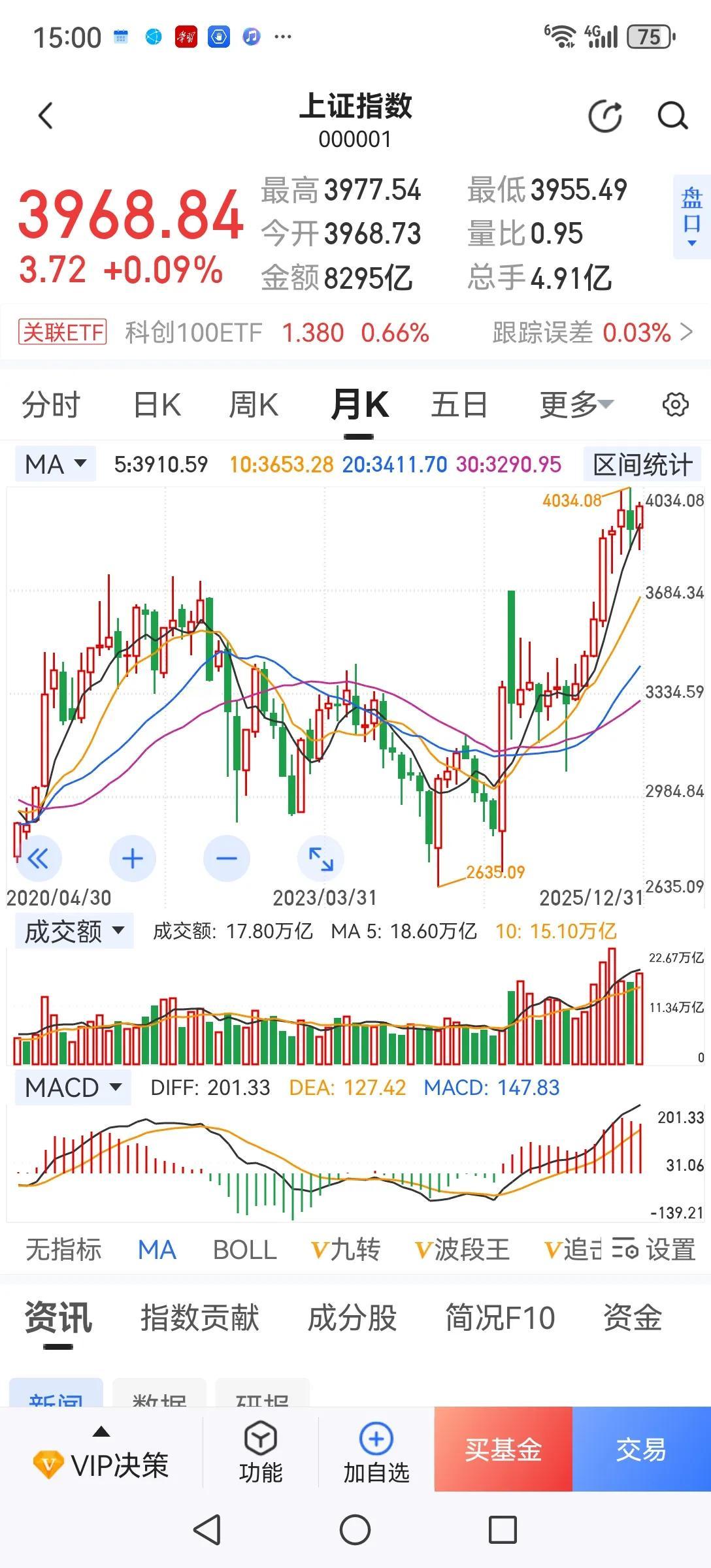Expand chart fullscreen via arrows icon

click(320, 859)
